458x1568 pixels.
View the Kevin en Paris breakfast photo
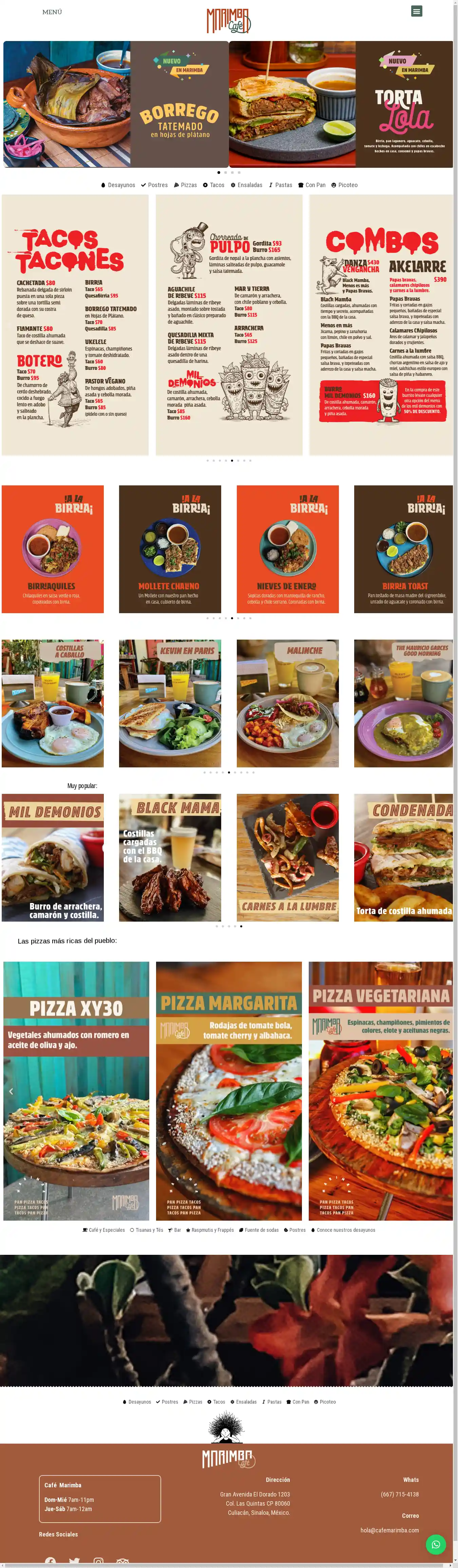pyautogui.click(x=170, y=703)
